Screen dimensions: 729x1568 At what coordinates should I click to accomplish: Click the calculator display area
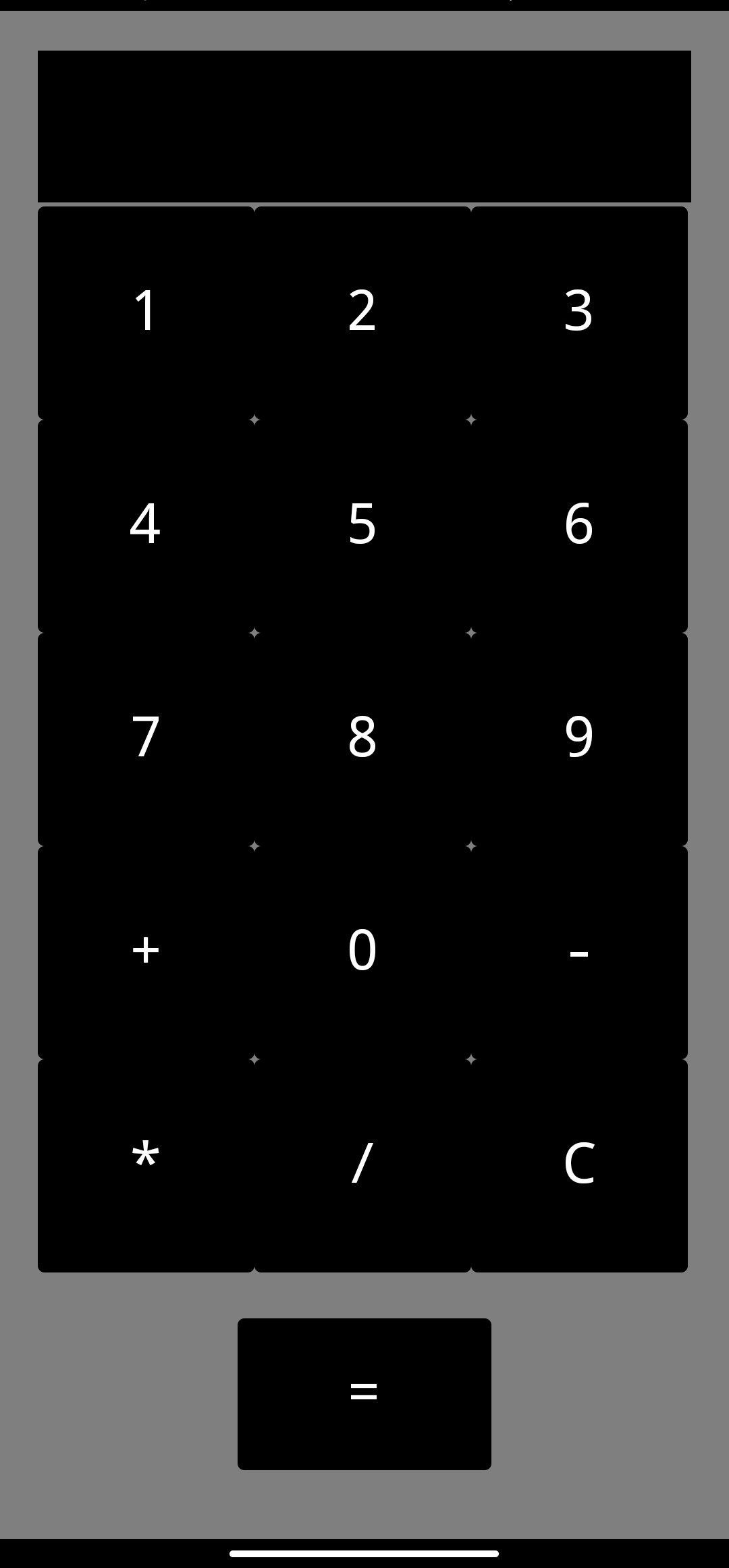364,125
